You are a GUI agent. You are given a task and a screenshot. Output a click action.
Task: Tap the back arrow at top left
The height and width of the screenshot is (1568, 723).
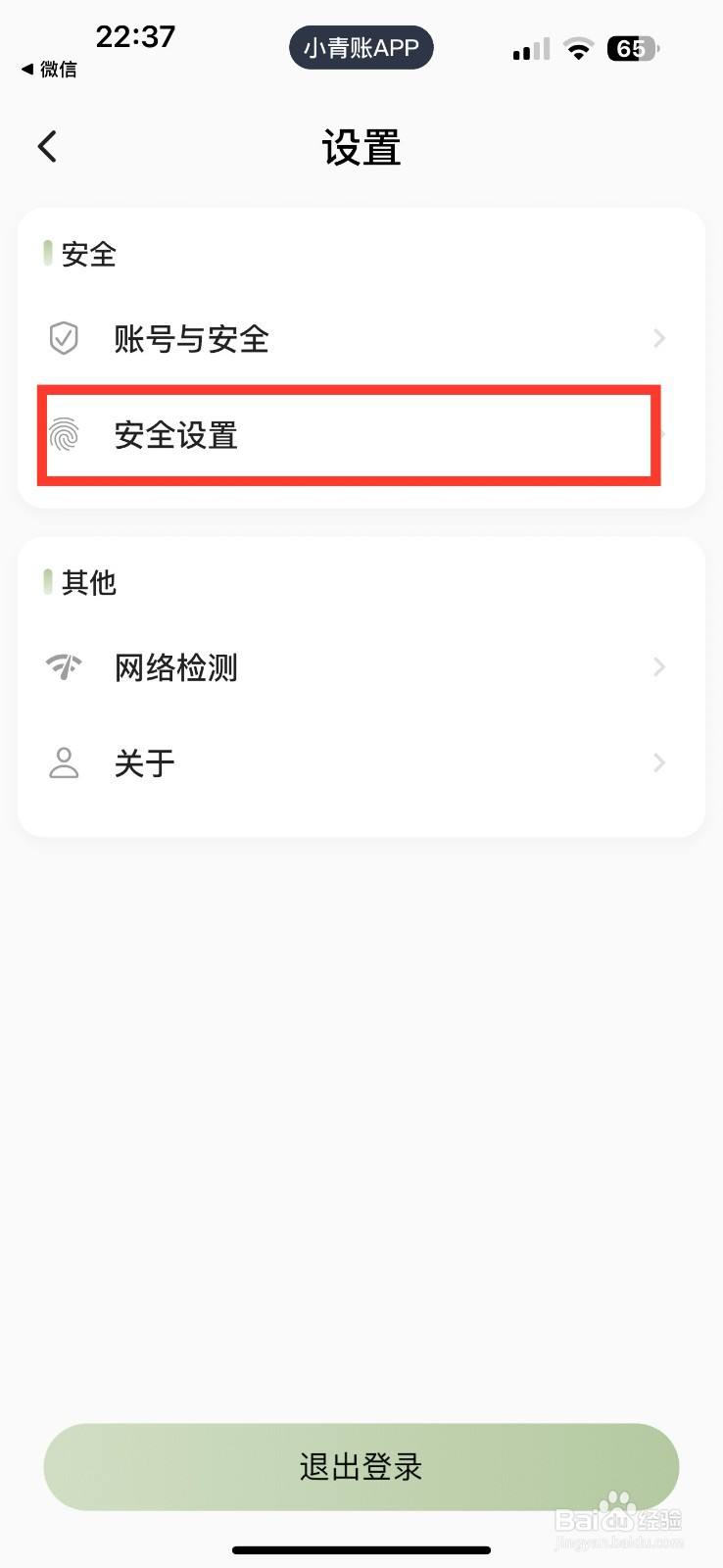46,145
